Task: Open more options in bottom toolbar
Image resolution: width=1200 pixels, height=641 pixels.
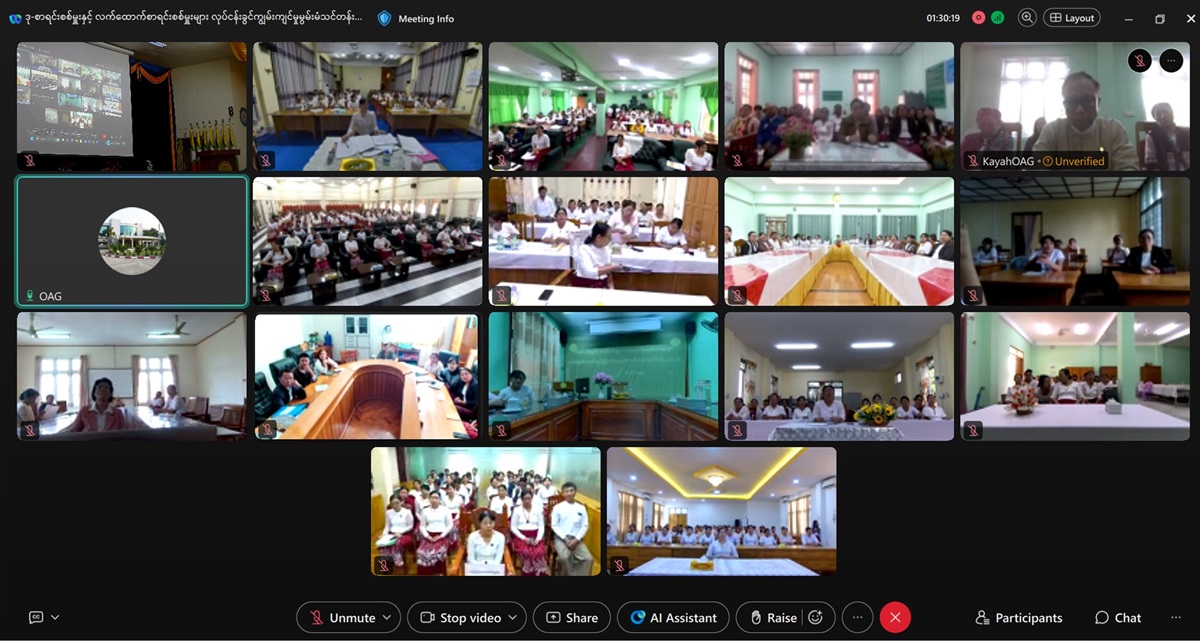Action: pyautogui.click(x=857, y=618)
